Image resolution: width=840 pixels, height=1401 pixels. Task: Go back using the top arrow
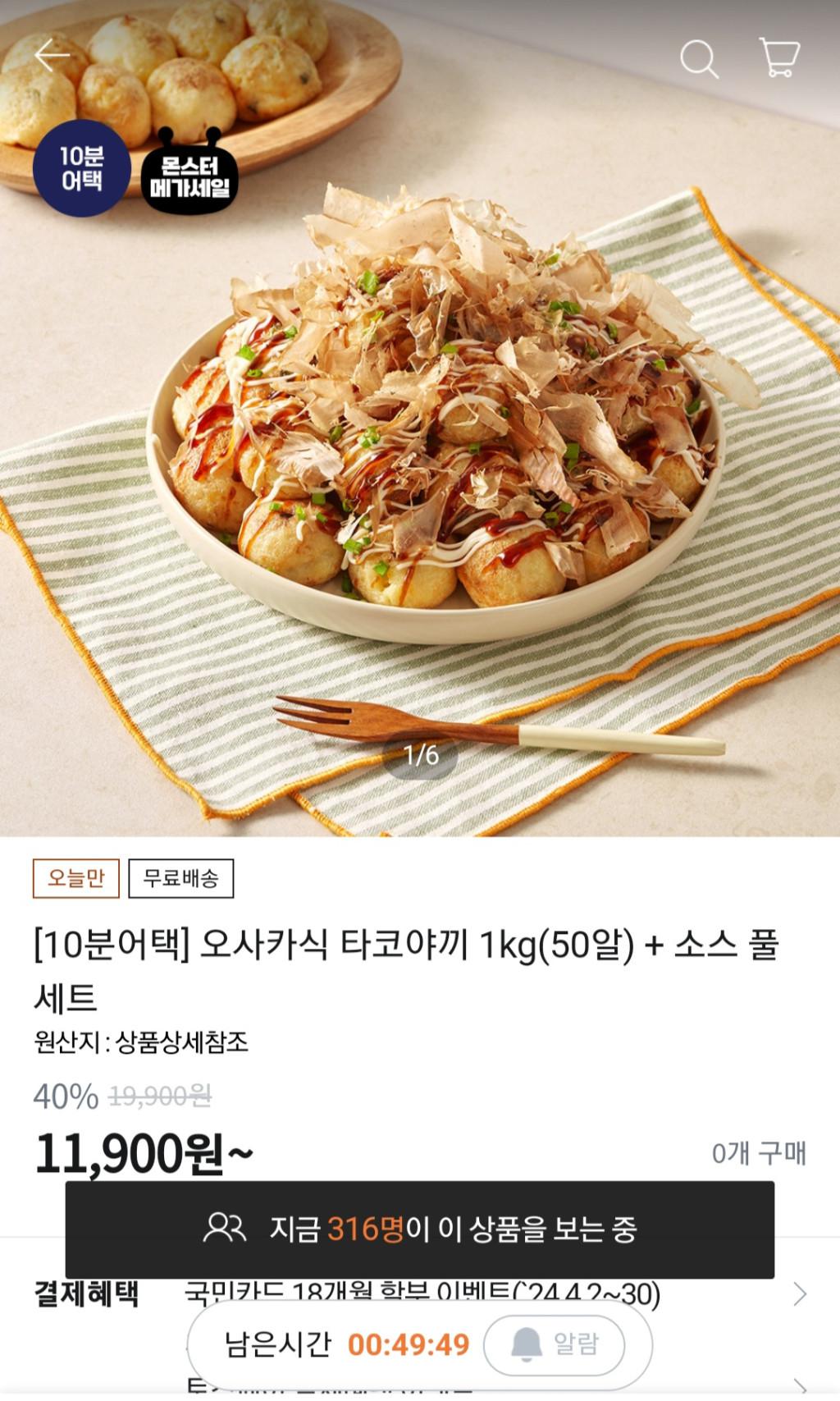52,56
